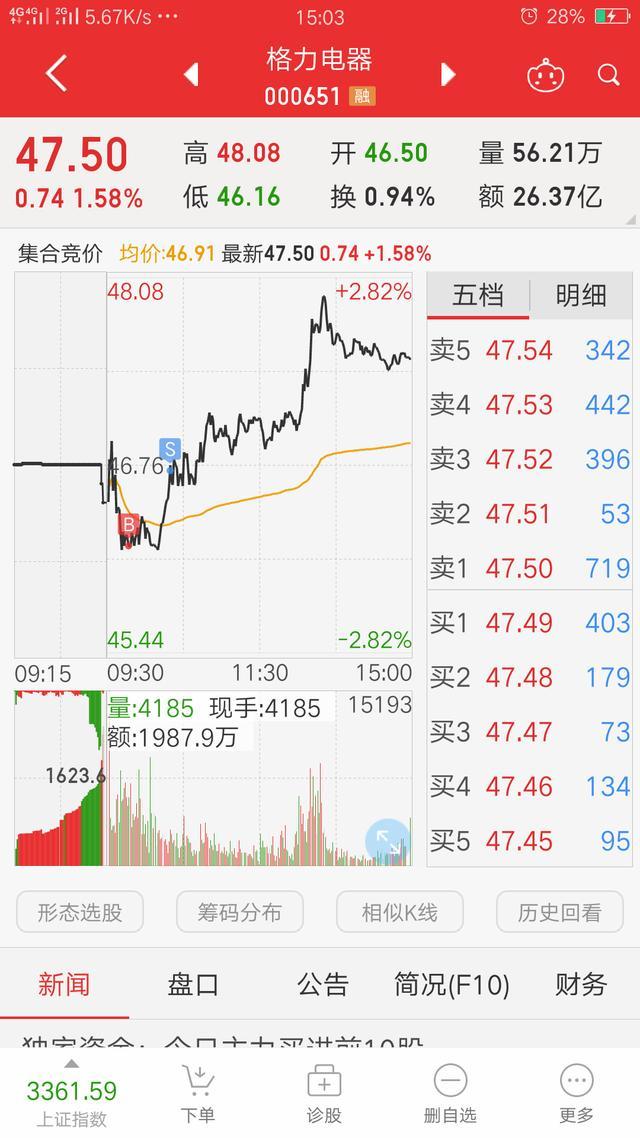Viewport: 640px width, 1138px height.
Task: Open the 更多 menu
Action: [576, 1094]
